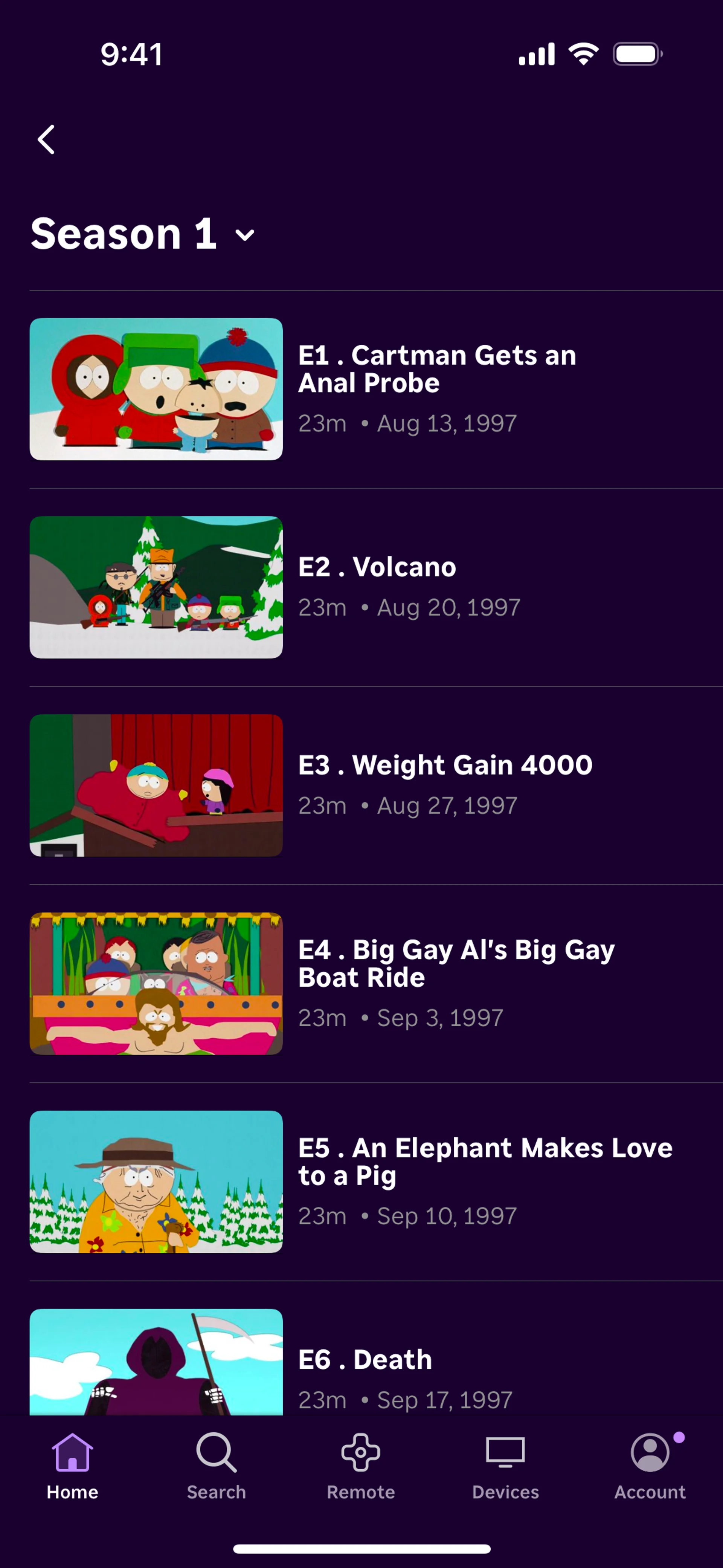Go back to the previous screen
Screen dimensions: 723x1568
tap(46, 140)
